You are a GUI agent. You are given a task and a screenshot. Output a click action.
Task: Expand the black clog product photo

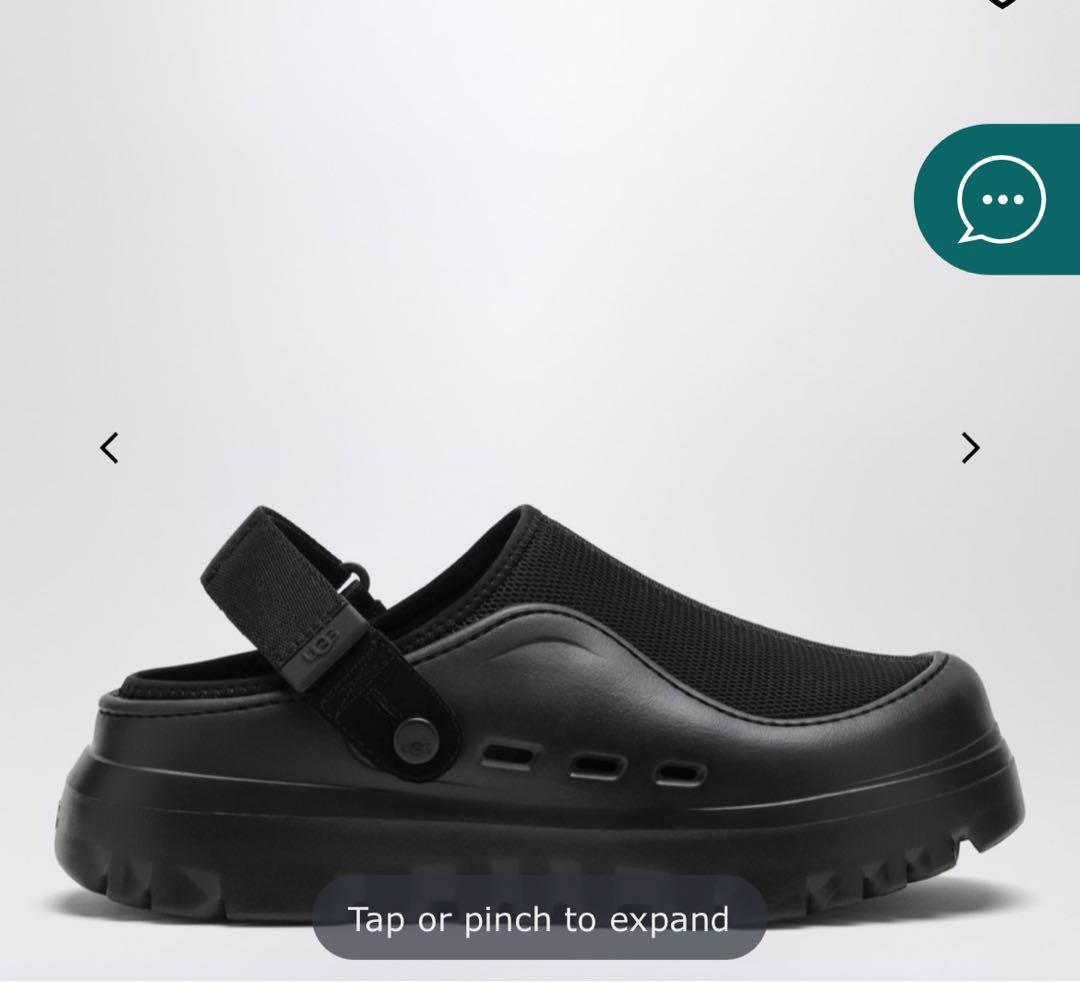tap(540, 700)
